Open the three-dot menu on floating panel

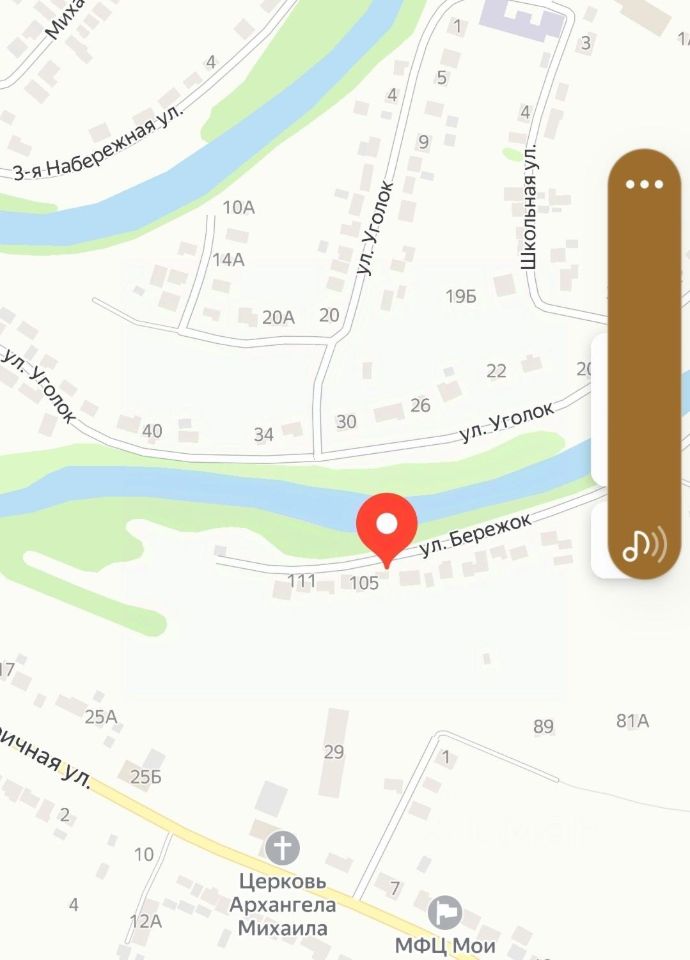pyautogui.click(x=644, y=184)
